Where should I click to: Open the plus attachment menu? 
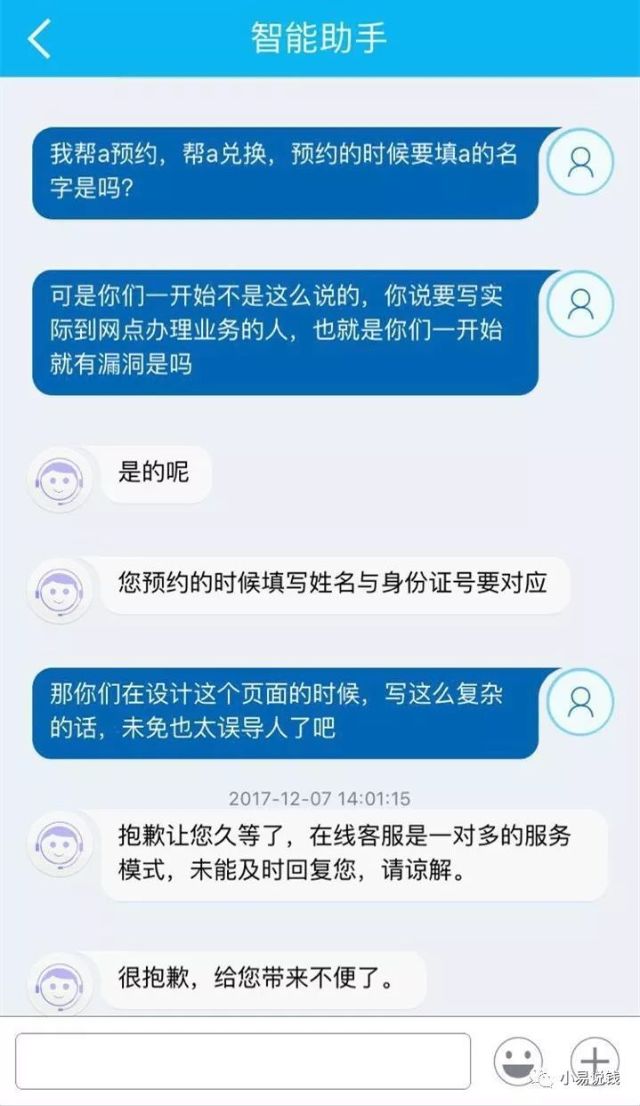point(594,1060)
